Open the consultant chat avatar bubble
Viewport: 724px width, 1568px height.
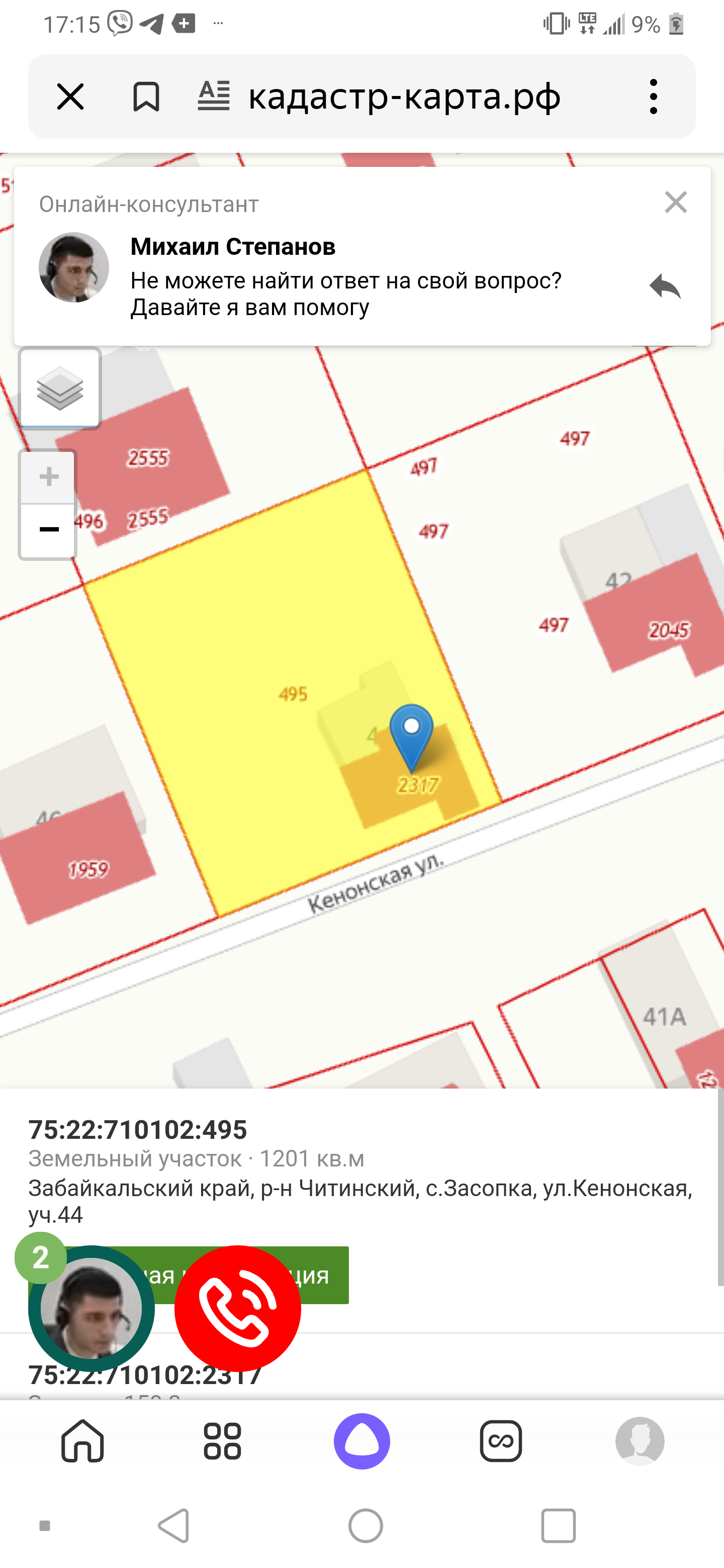tap(92, 1309)
